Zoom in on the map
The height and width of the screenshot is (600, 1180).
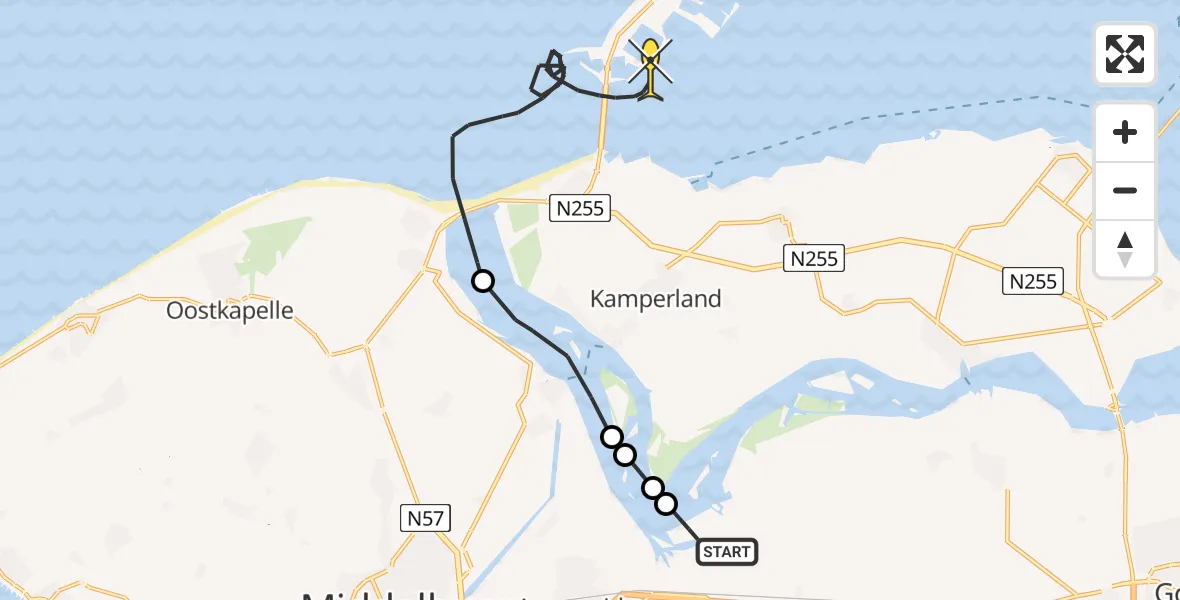(x=1125, y=133)
